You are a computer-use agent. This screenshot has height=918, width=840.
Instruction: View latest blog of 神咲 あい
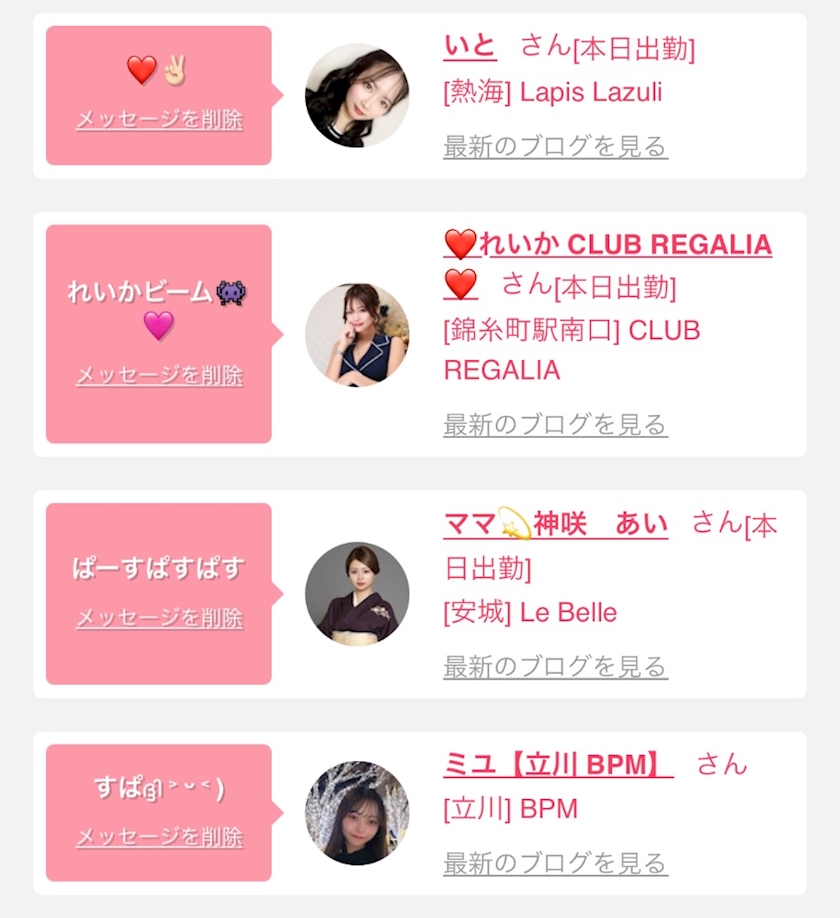(555, 666)
